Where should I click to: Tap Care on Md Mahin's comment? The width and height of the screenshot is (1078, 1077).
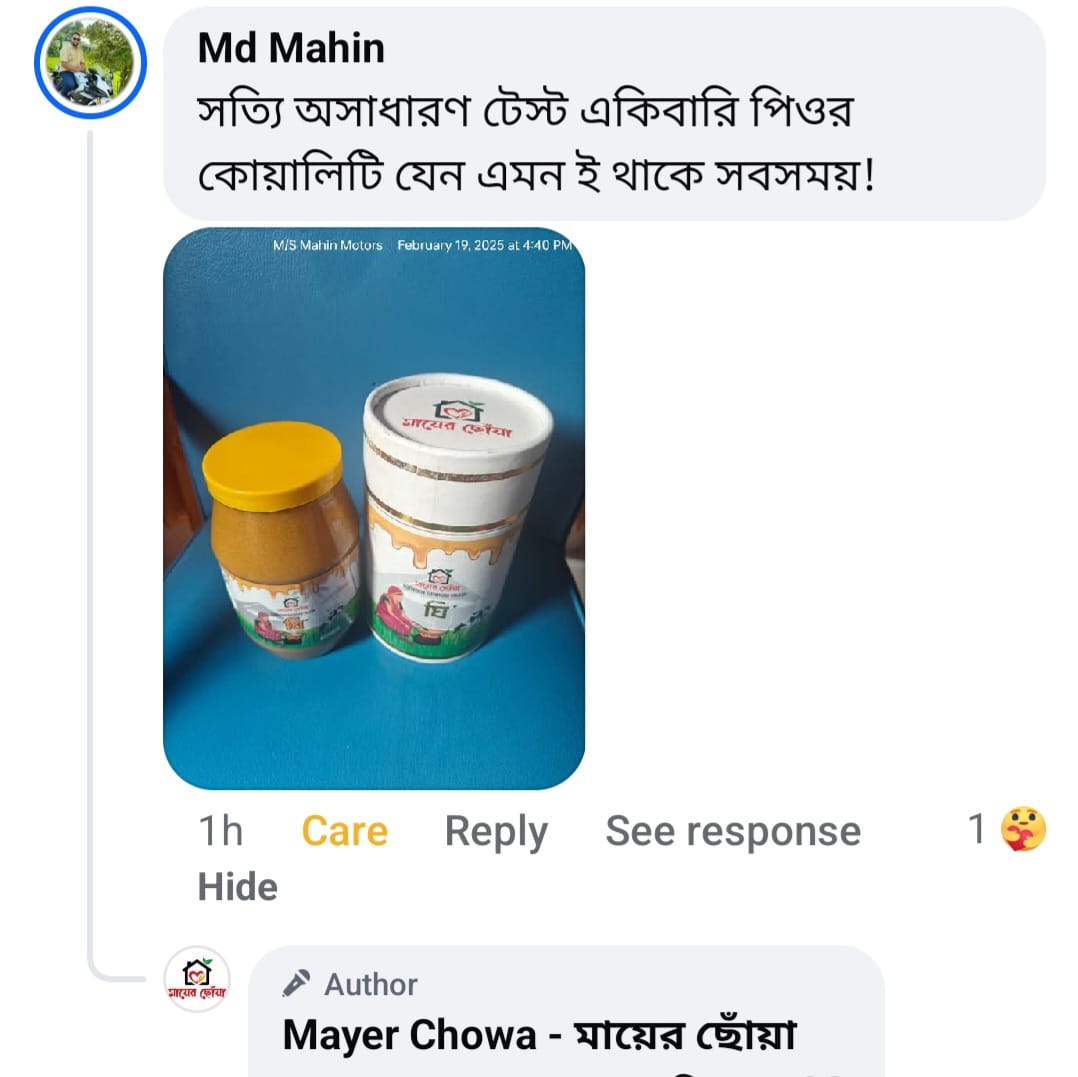[x=344, y=831]
